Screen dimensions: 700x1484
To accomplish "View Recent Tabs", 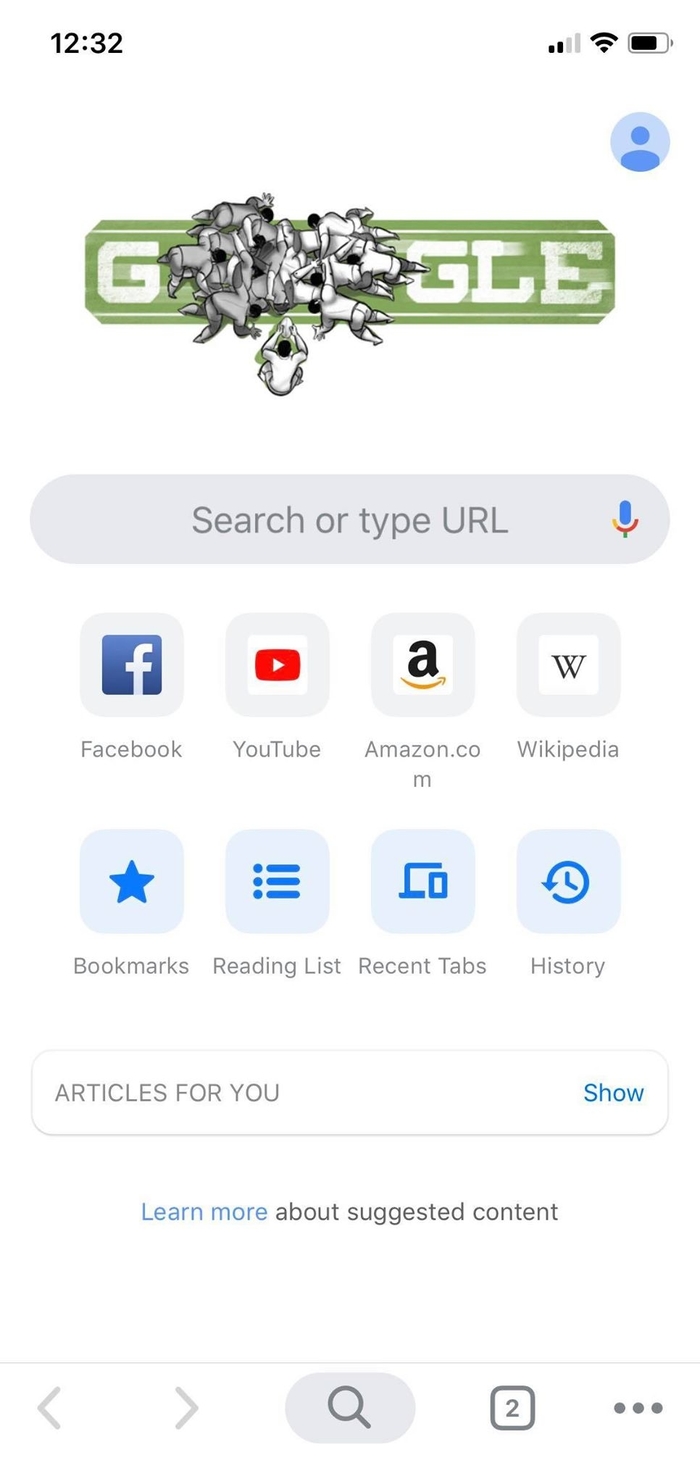I will (x=422, y=882).
